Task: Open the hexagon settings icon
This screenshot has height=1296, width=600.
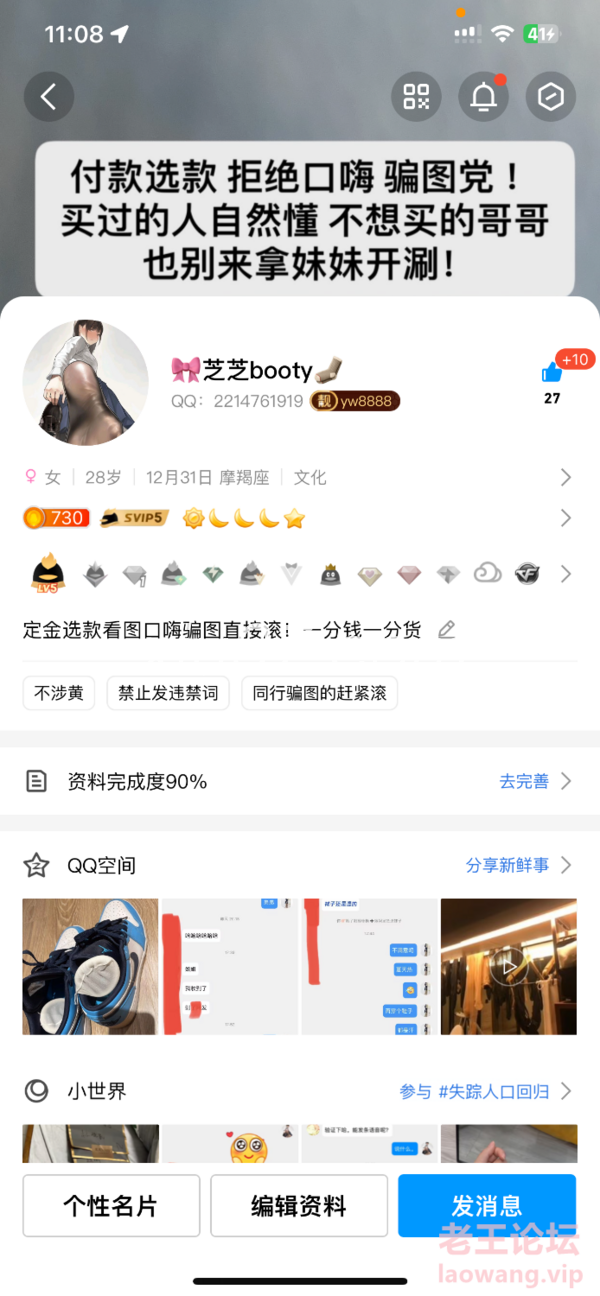Action: pyautogui.click(x=551, y=97)
